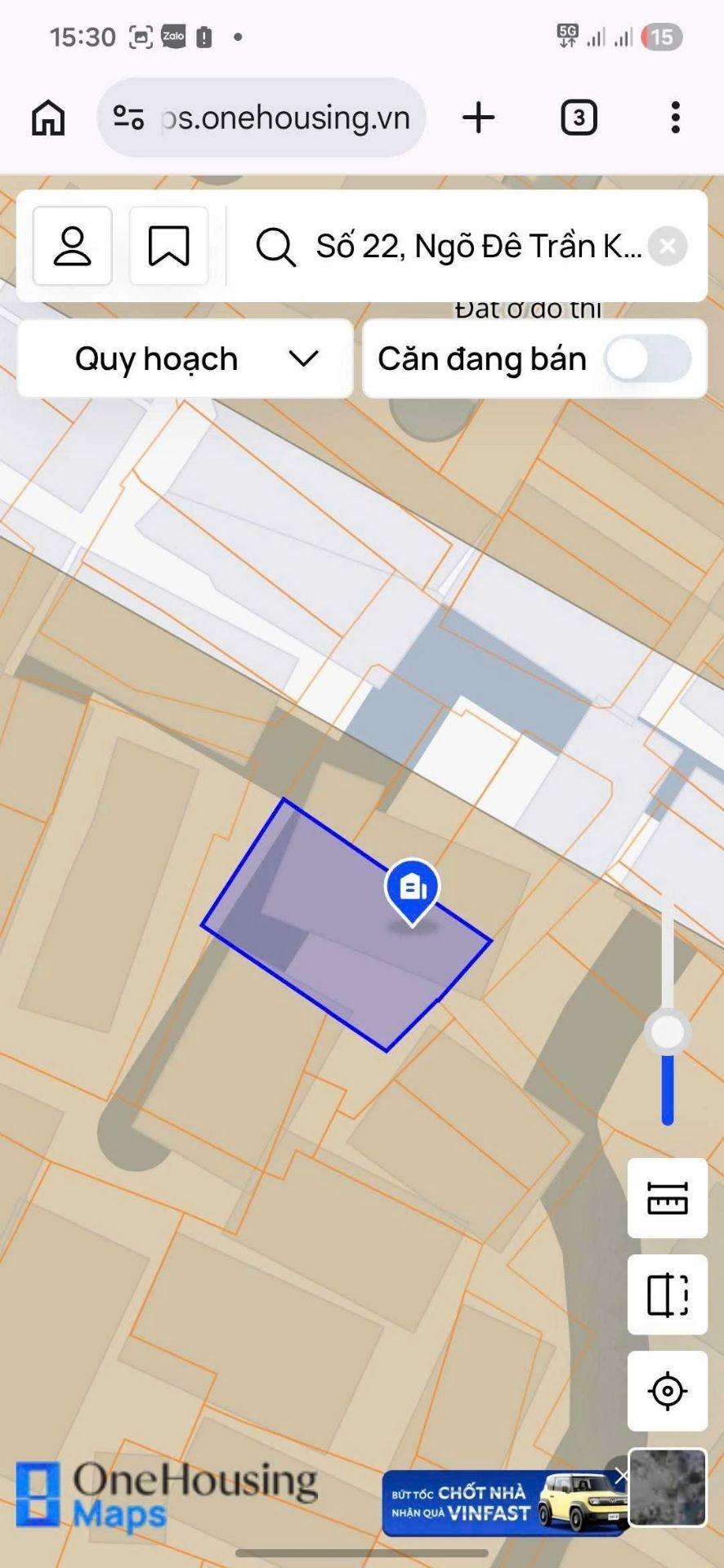Center the map on my location
Screen dimensions: 724x1568
click(x=667, y=1391)
